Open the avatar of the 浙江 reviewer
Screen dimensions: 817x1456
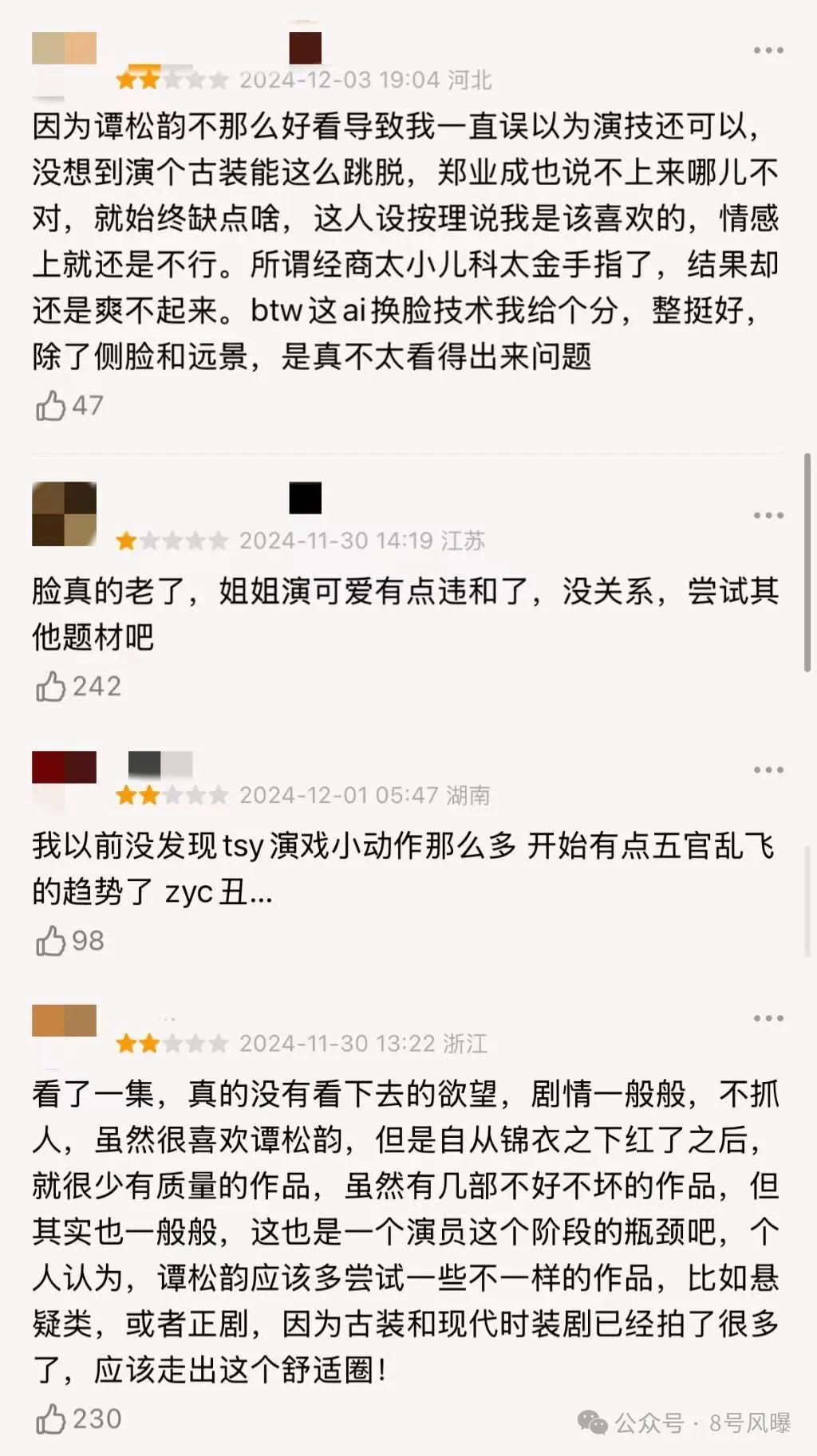coord(64,1021)
